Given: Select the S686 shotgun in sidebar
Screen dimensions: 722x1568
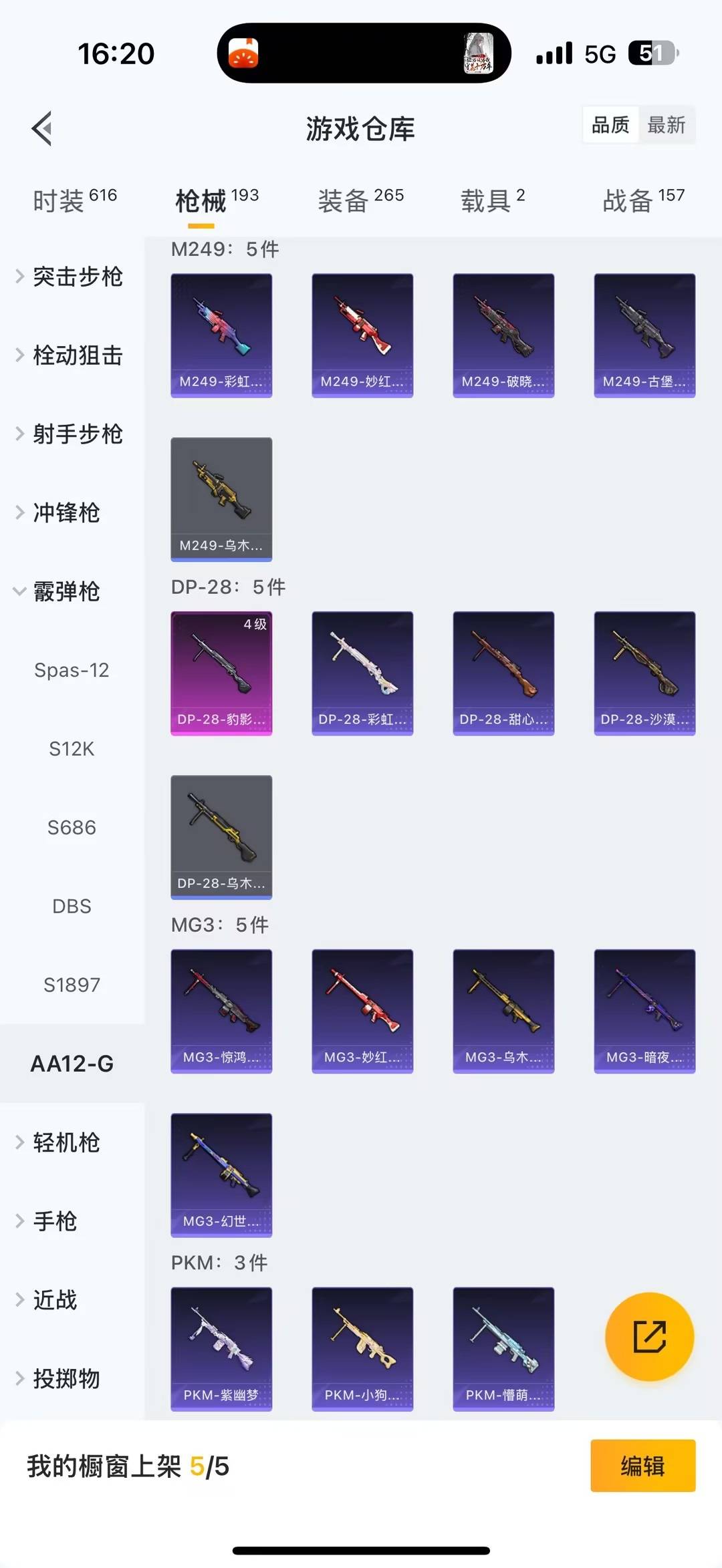Looking at the screenshot, I should (x=72, y=827).
